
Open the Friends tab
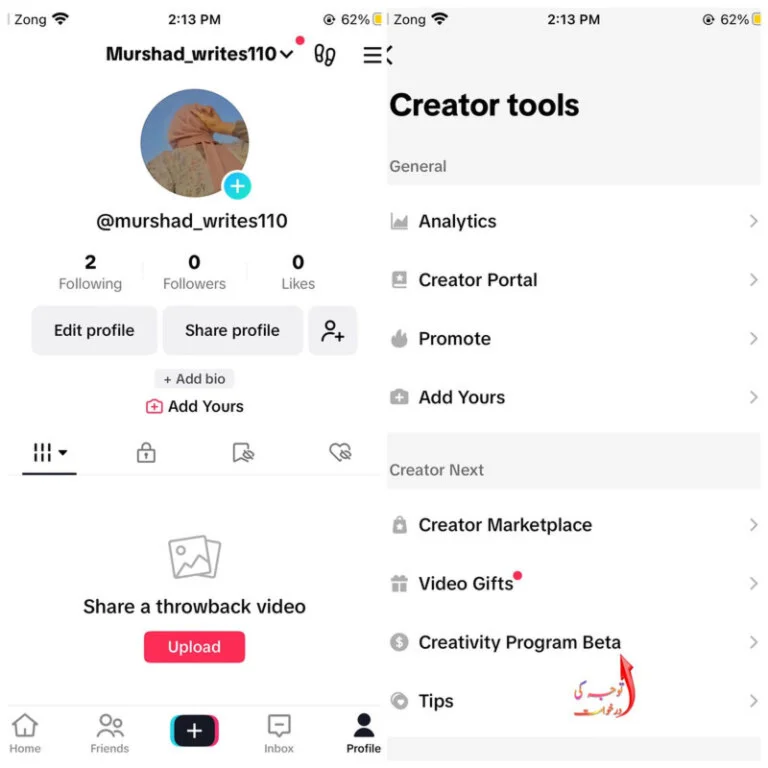(x=110, y=733)
